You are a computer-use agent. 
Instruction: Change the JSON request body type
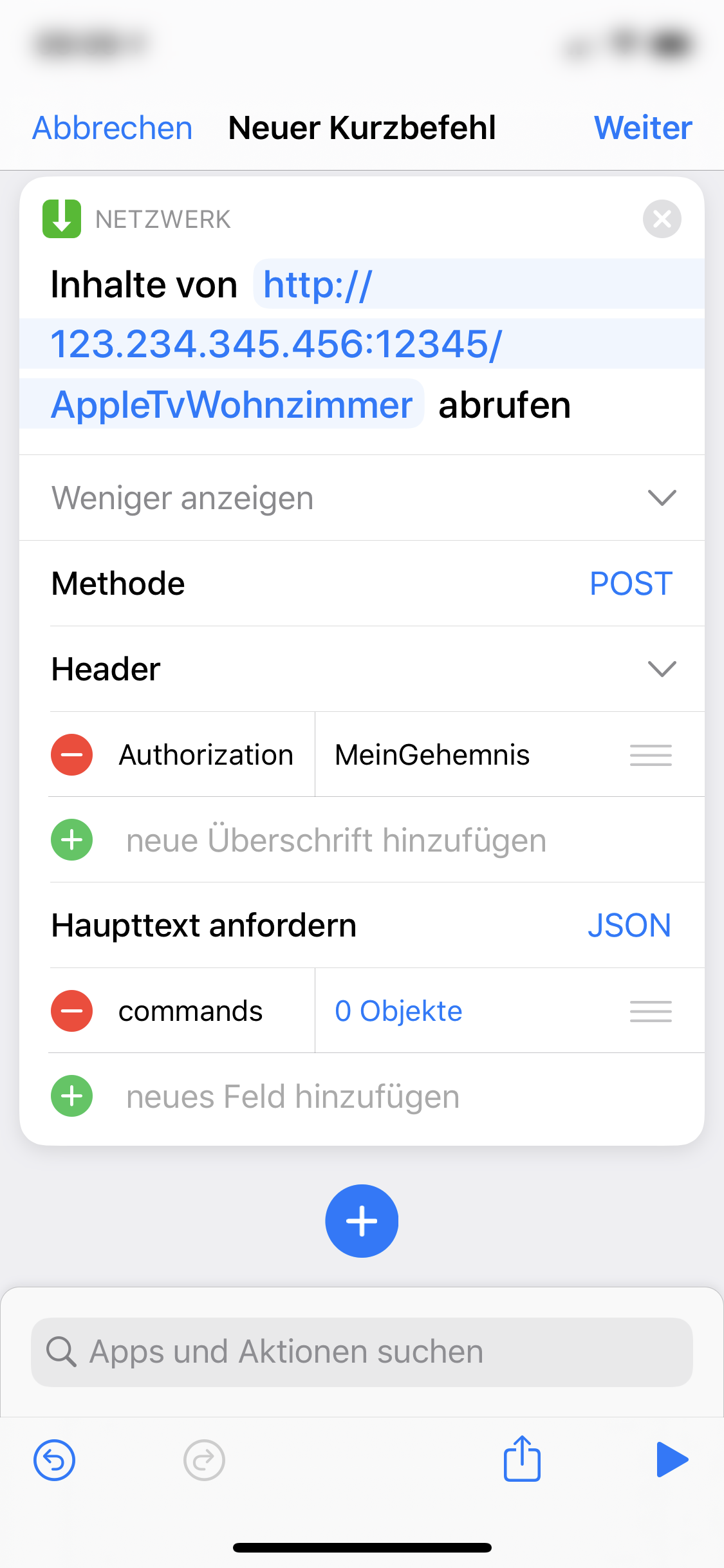coord(629,926)
